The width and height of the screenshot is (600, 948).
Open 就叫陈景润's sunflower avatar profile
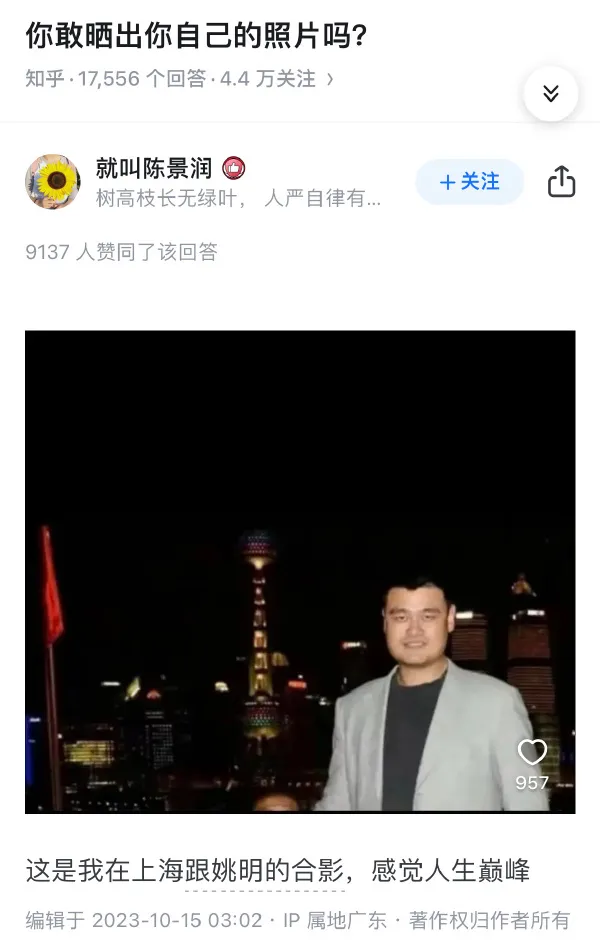52,182
